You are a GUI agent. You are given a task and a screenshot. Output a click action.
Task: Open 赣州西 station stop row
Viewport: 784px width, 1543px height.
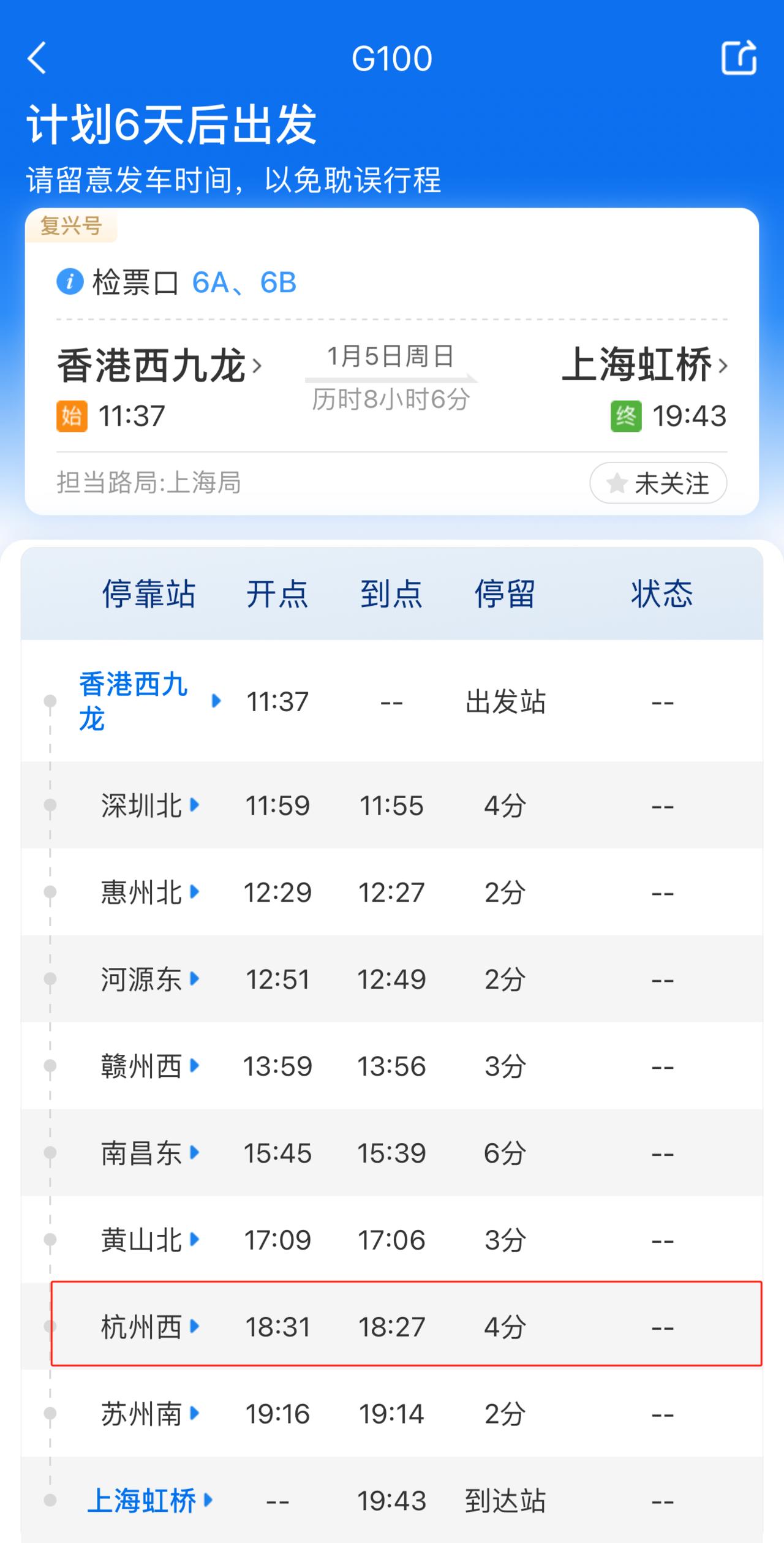tap(150, 1066)
